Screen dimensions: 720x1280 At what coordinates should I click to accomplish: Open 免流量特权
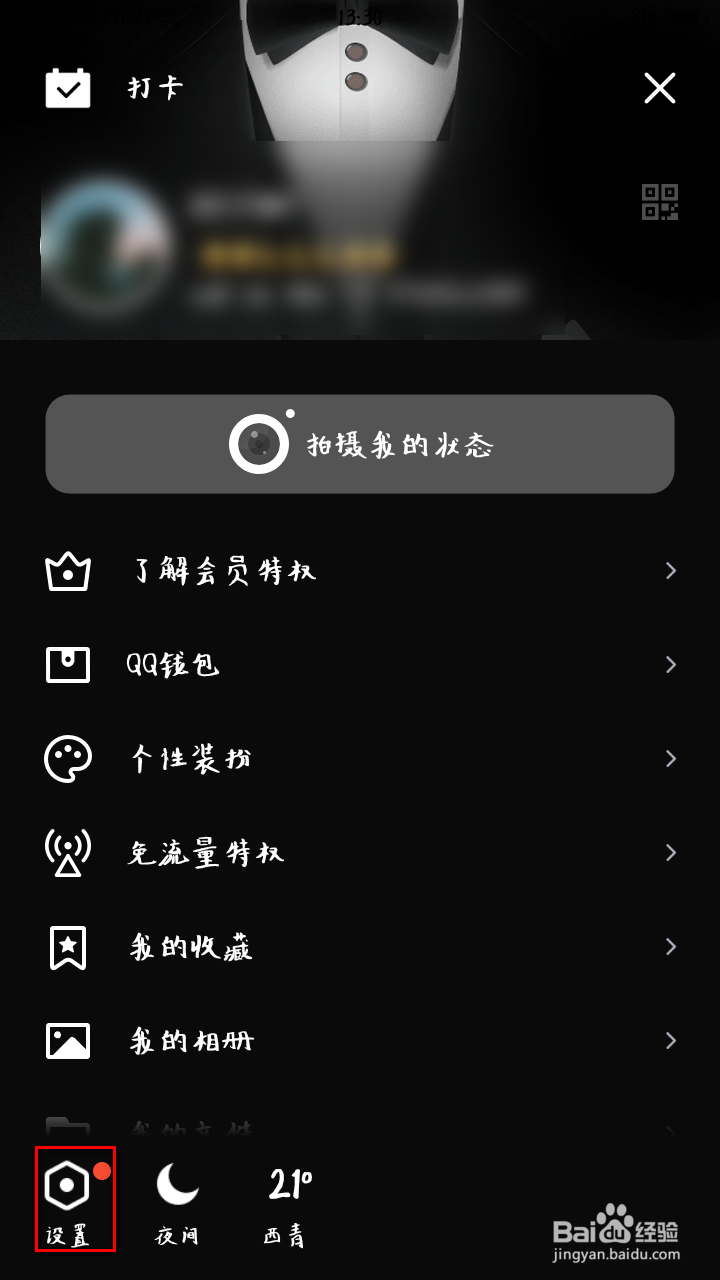pos(360,853)
